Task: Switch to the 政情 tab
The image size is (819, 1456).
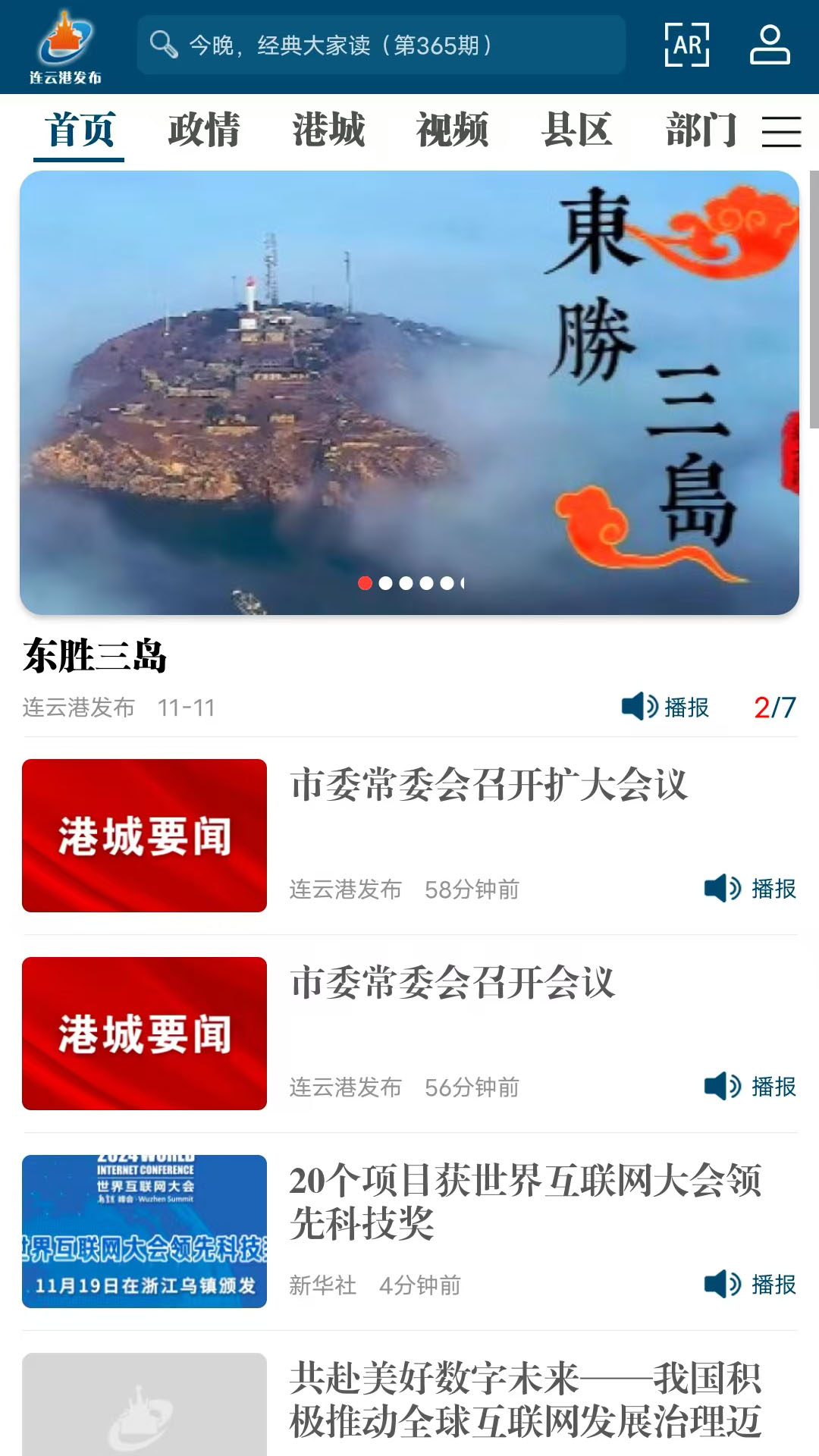Action: click(203, 130)
